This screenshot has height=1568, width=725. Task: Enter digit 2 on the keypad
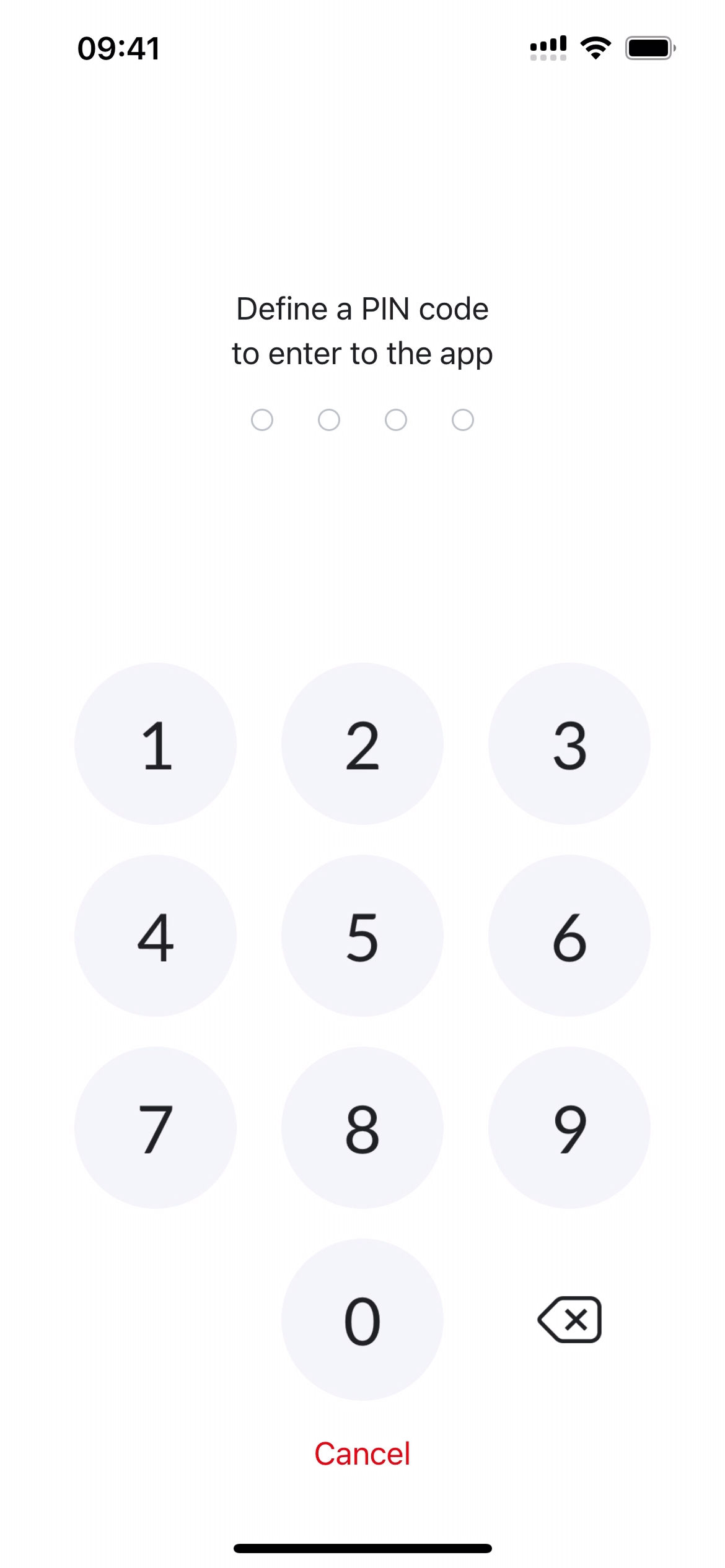coord(362,744)
